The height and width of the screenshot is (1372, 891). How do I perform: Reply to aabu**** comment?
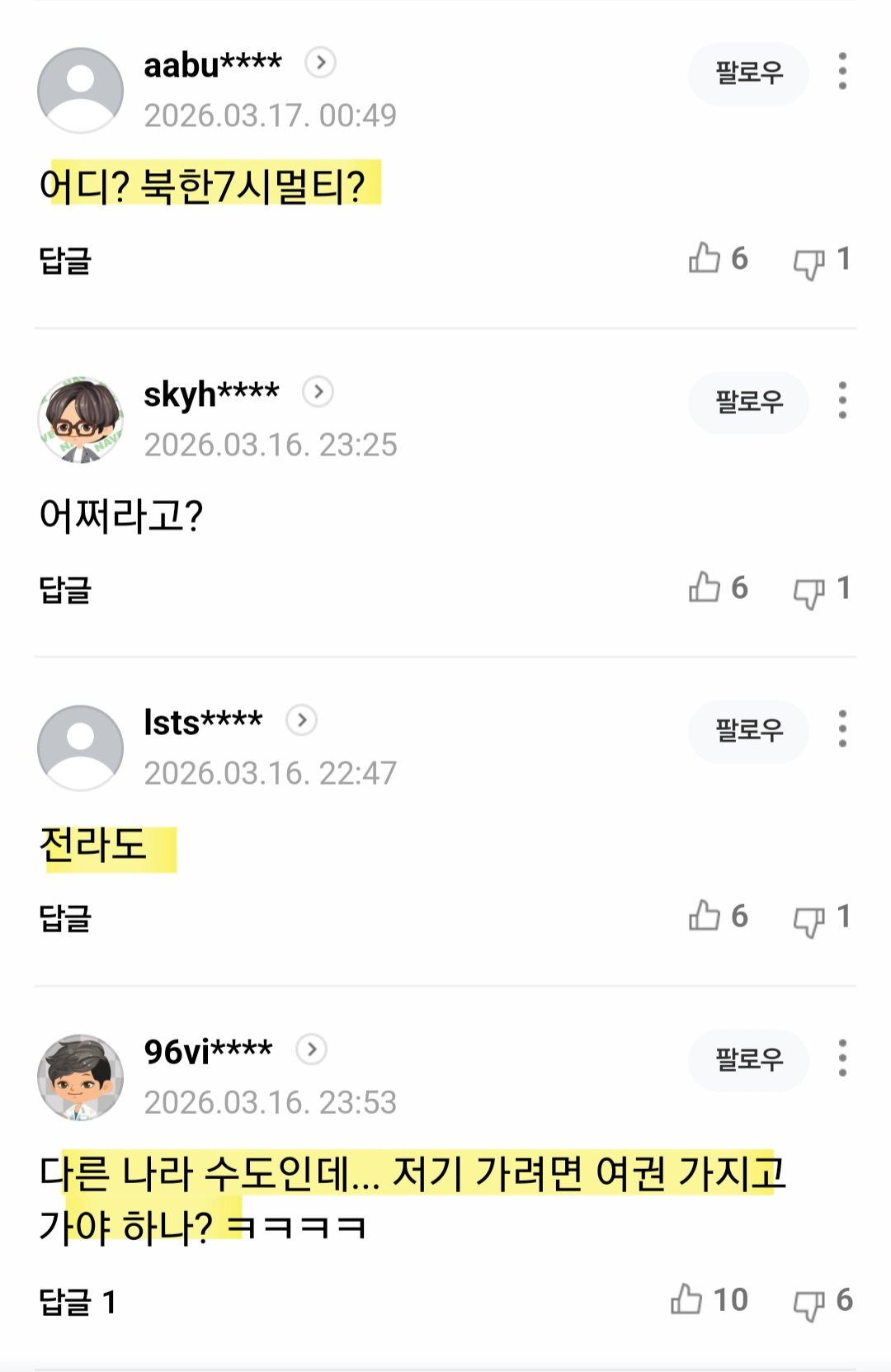(65, 261)
